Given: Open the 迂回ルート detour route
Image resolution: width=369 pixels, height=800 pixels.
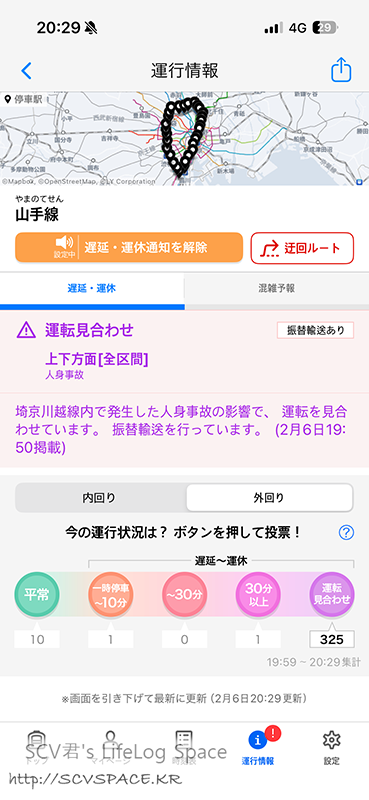Looking at the screenshot, I should [302, 248].
